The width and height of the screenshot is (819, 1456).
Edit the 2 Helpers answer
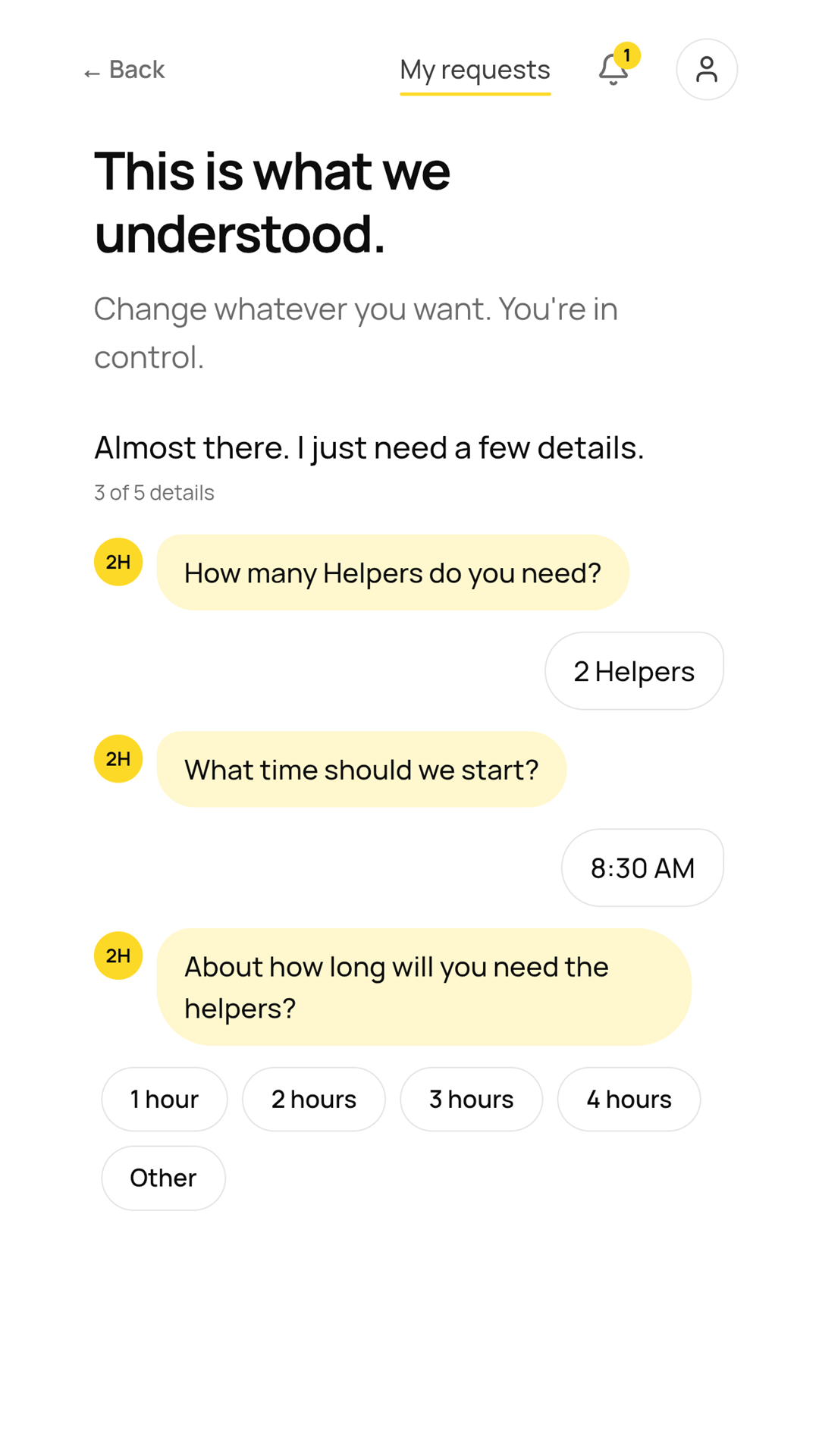[x=634, y=671]
